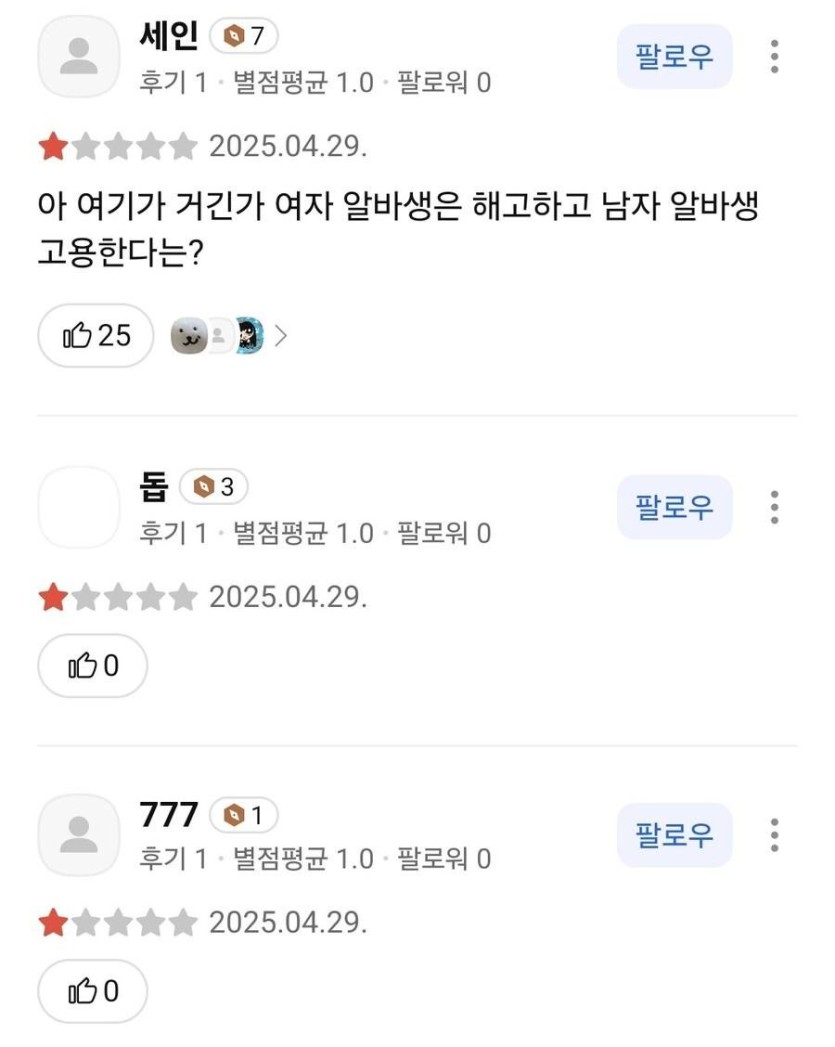Viewport: 835px width, 1047px height.
Task: Follow the reviewer 777
Action: pos(675,834)
